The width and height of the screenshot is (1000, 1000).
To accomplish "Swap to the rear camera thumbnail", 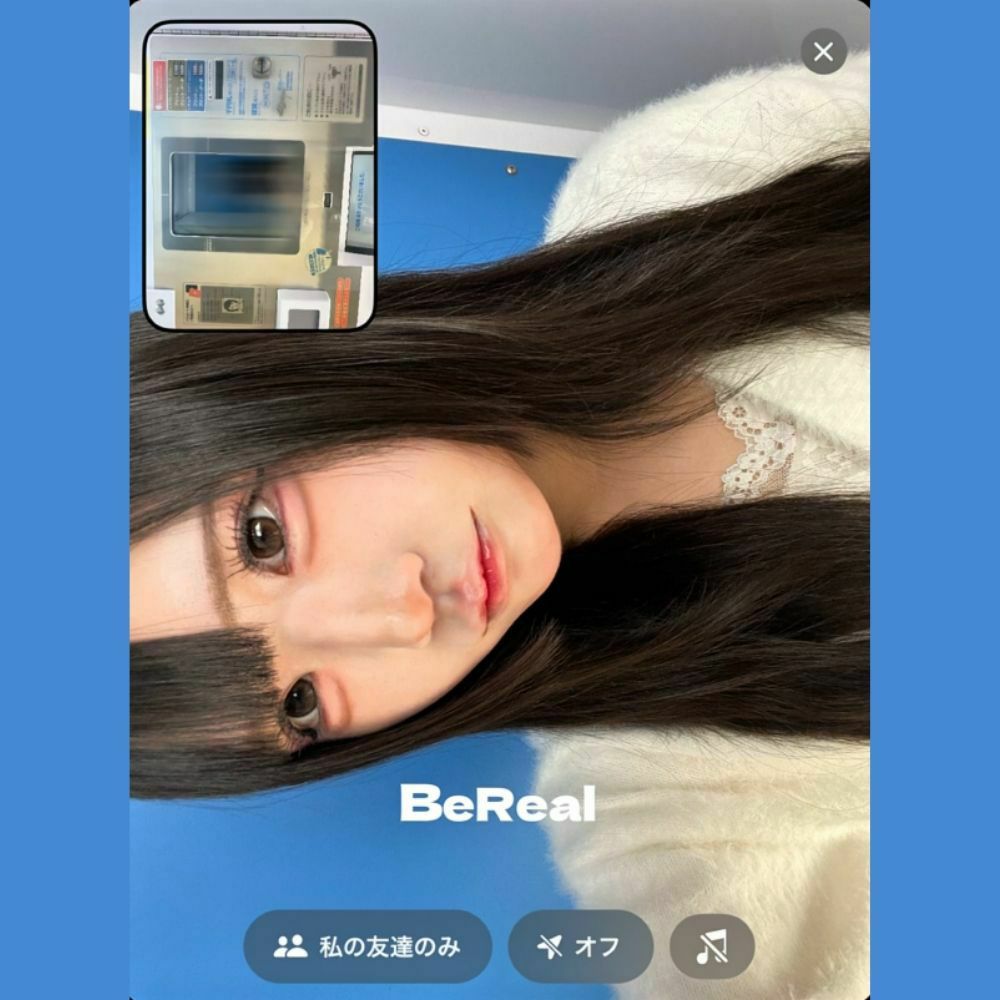I will coord(260,176).
